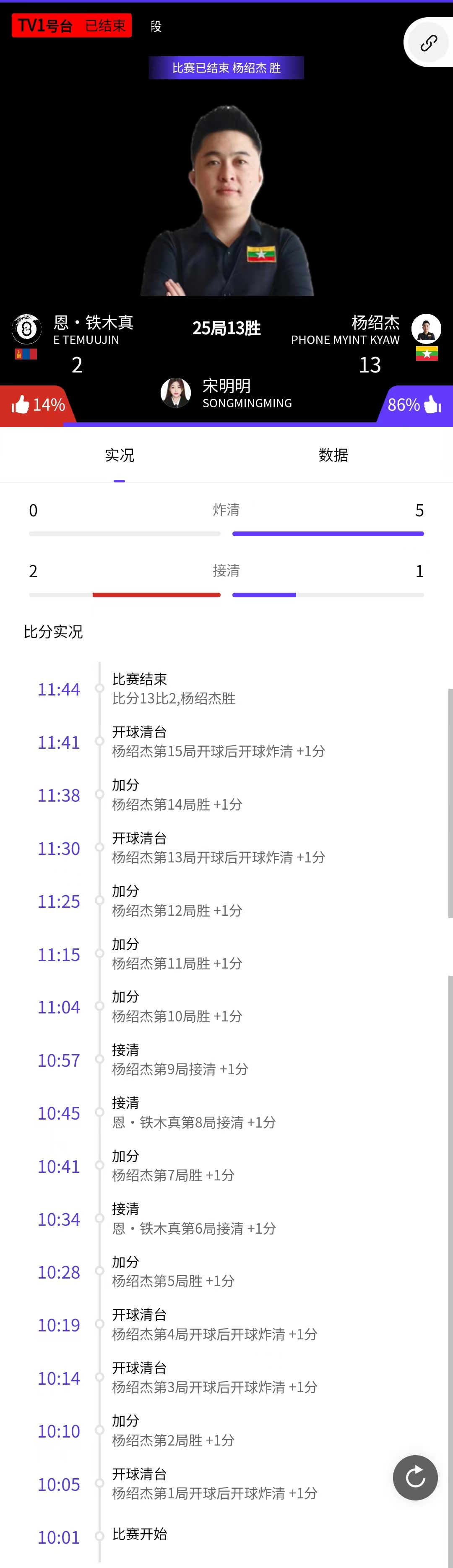Image resolution: width=453 pixels, height=1568 pixels.
Task: Select the 实况 tab
Action: 120,455
